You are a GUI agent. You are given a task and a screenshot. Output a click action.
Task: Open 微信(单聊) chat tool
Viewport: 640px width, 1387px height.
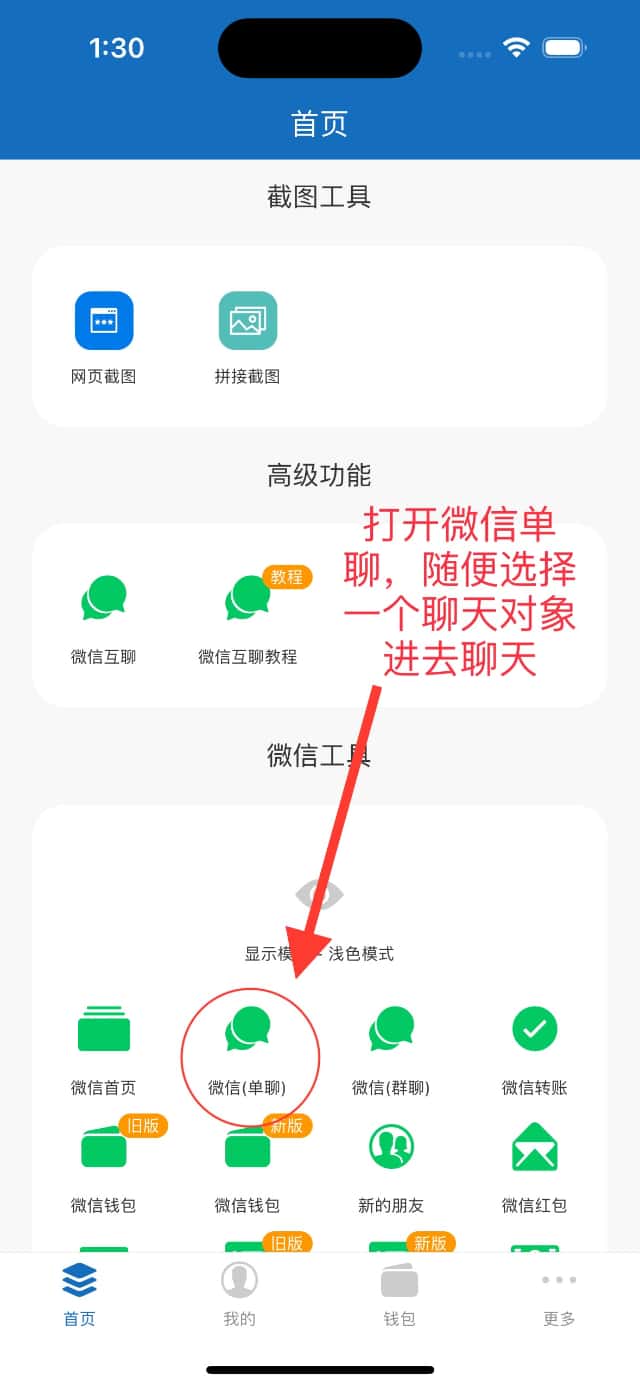tap(248, 1030)
